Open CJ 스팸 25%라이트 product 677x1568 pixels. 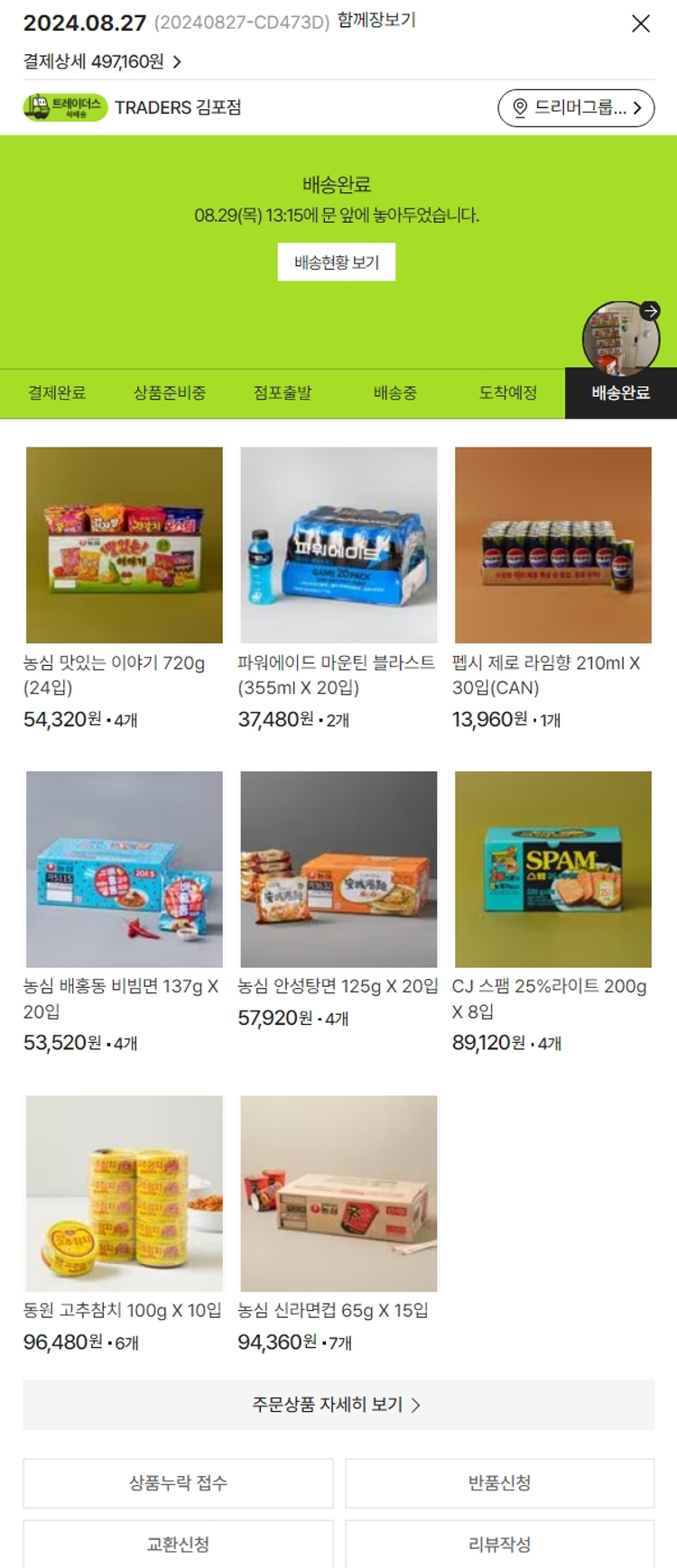(552, 869)
